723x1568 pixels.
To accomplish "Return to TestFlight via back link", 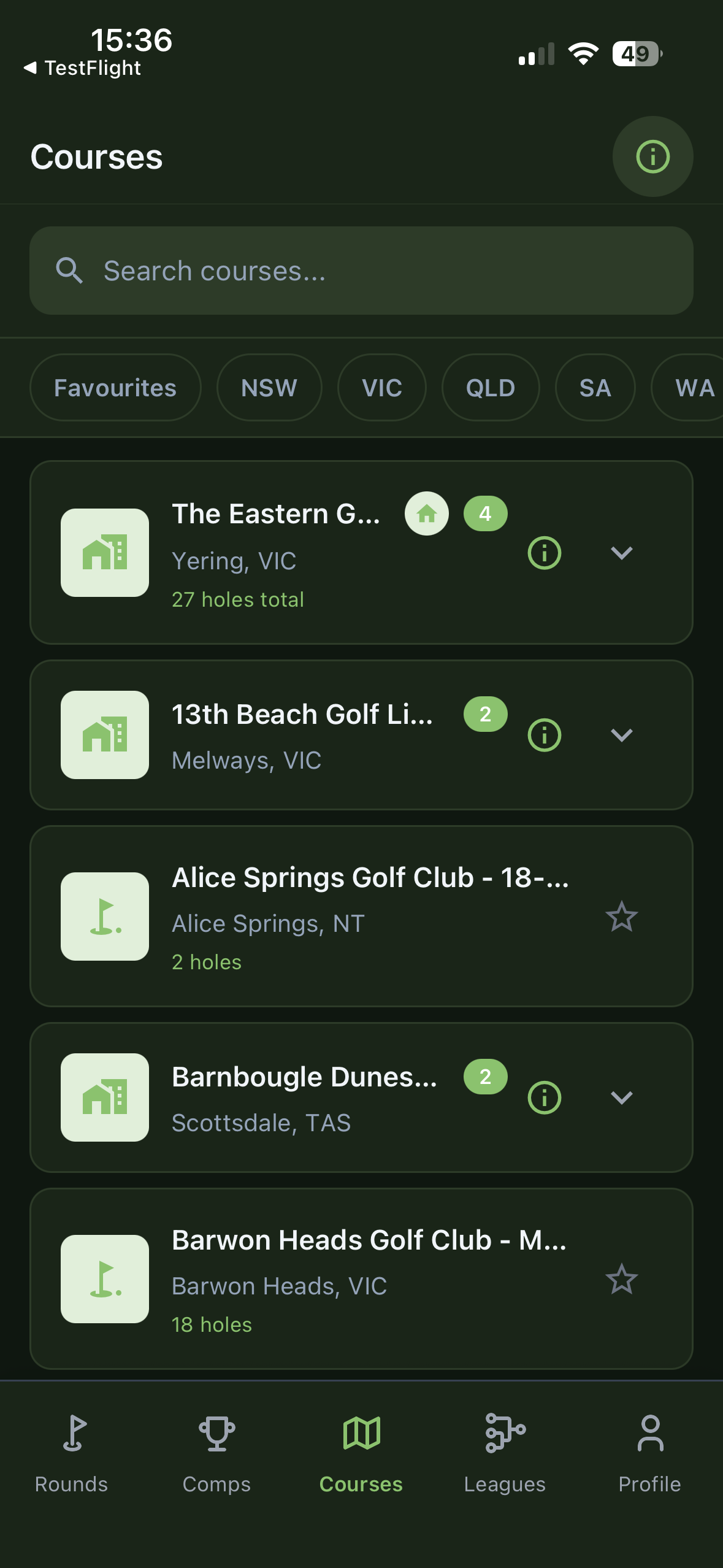I will 83,68.
